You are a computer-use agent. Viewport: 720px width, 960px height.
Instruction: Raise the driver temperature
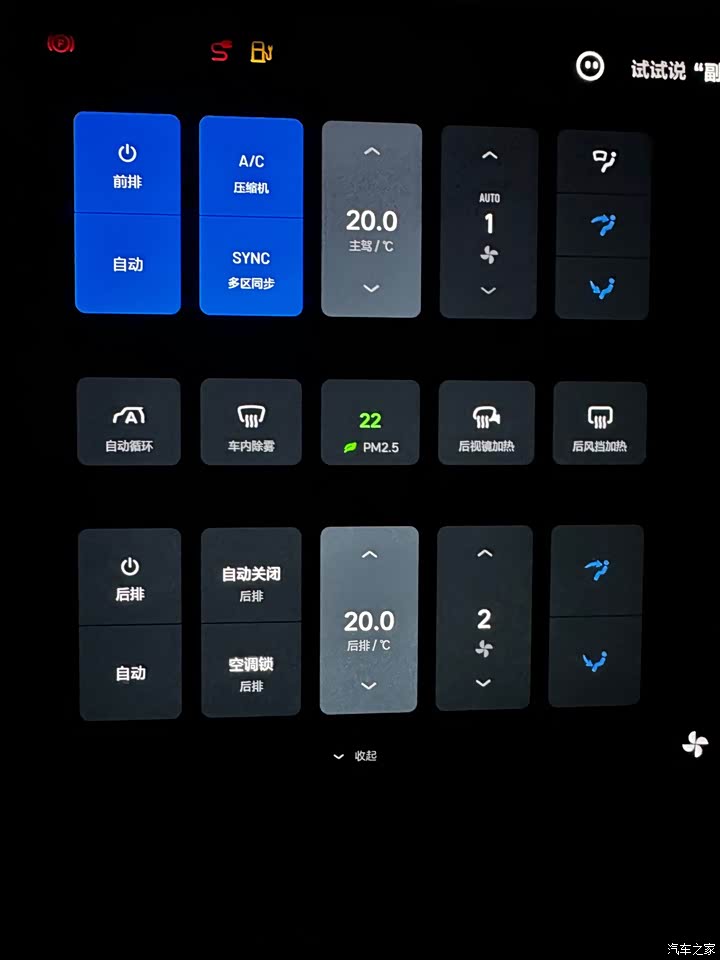pos(372,152)
